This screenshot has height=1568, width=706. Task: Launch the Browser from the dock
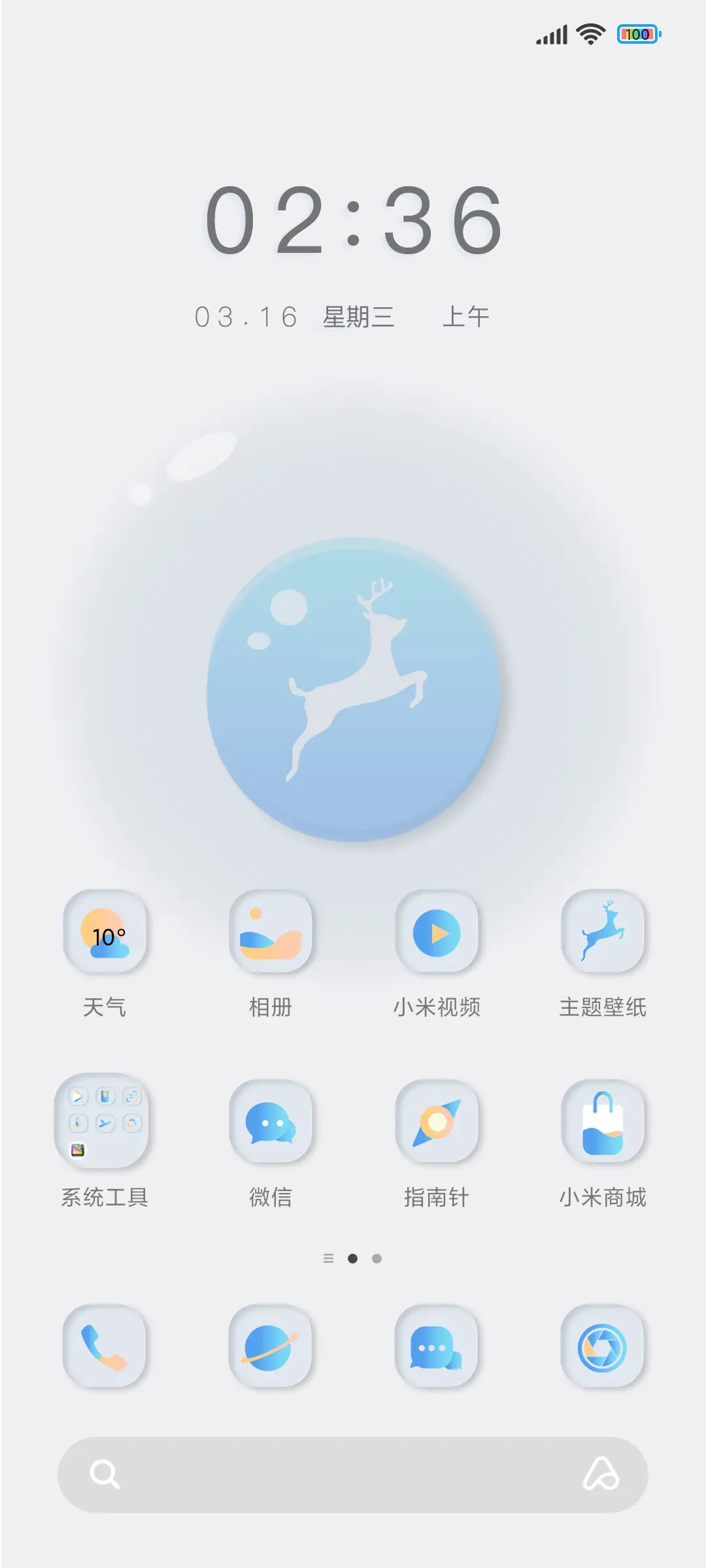(x=272, y=1347)
